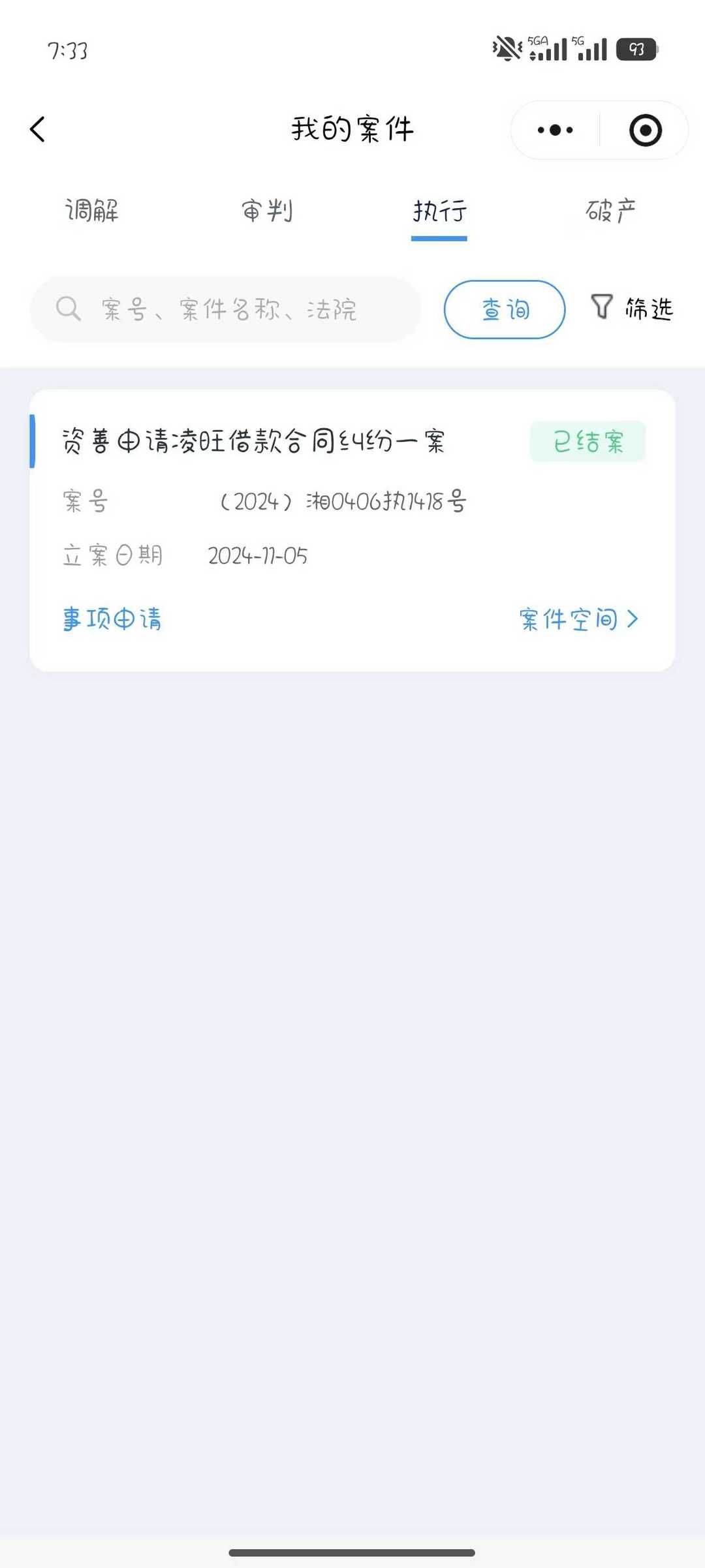Screen dimensions: 705x1568
Task: Open the 筛选 filter funnel icon
Action: pos(603,307)
